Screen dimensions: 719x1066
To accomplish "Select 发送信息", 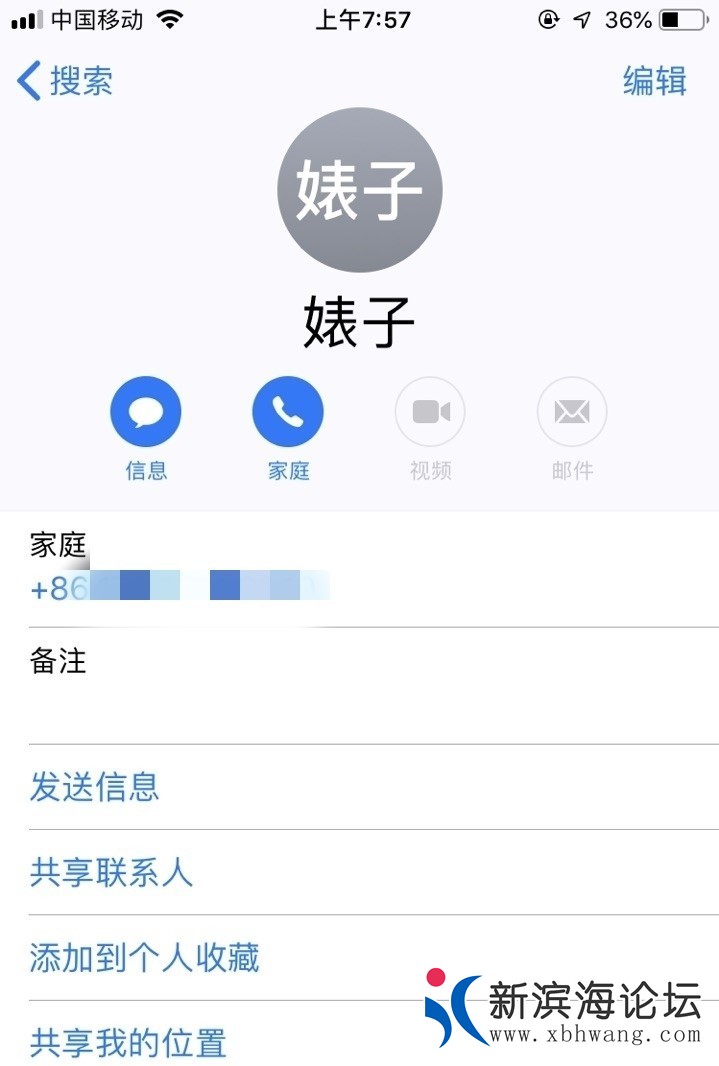I will click(95, 787).
